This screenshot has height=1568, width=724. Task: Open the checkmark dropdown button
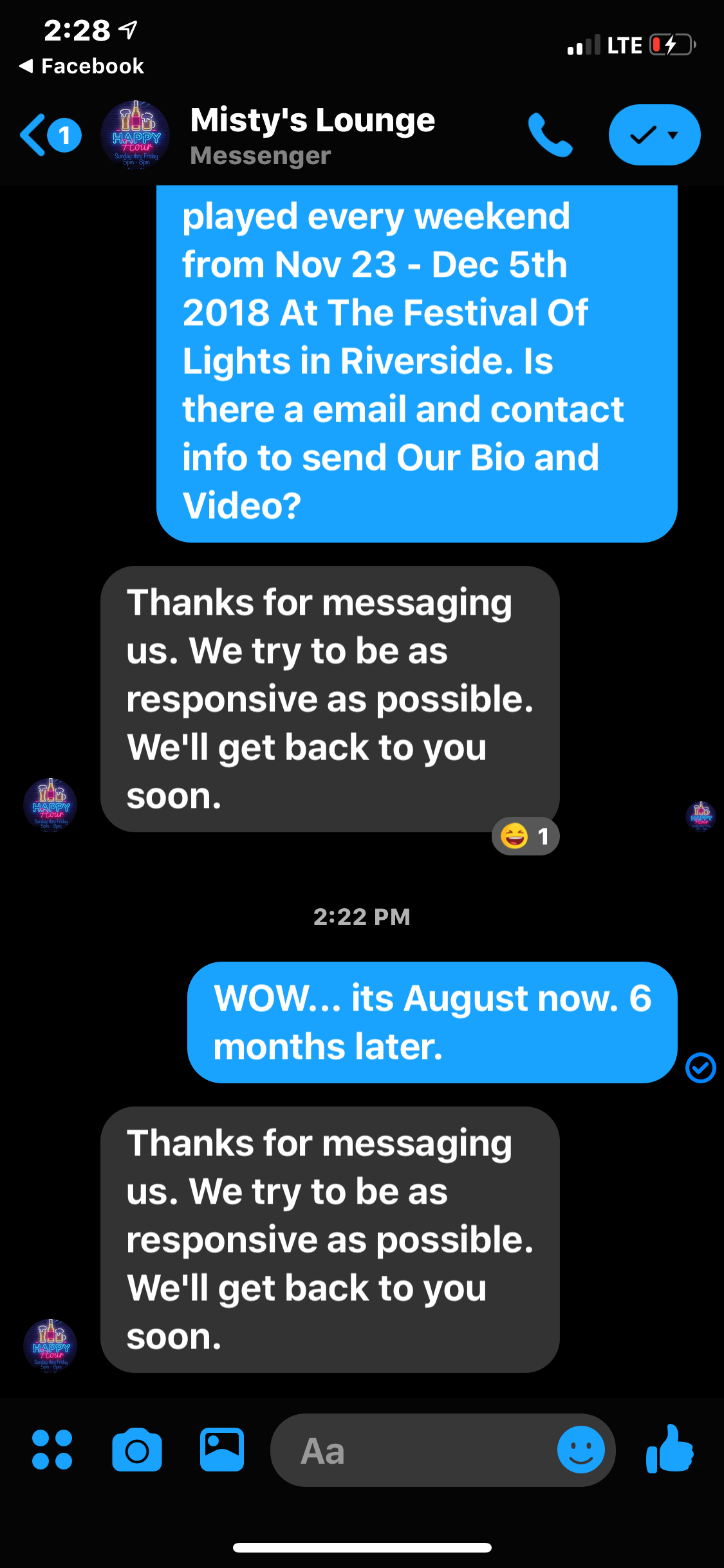click(x=654, y=135)
